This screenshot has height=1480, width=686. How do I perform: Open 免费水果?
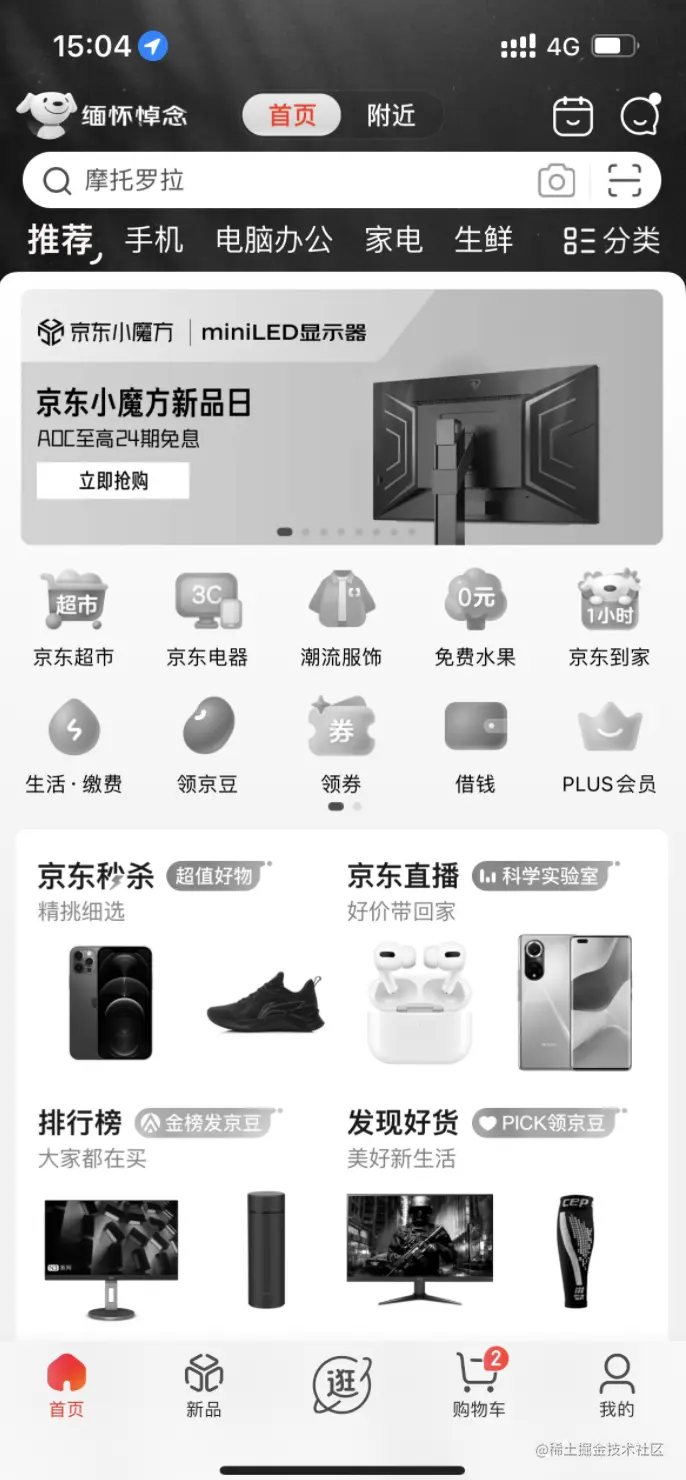point(475,620)
